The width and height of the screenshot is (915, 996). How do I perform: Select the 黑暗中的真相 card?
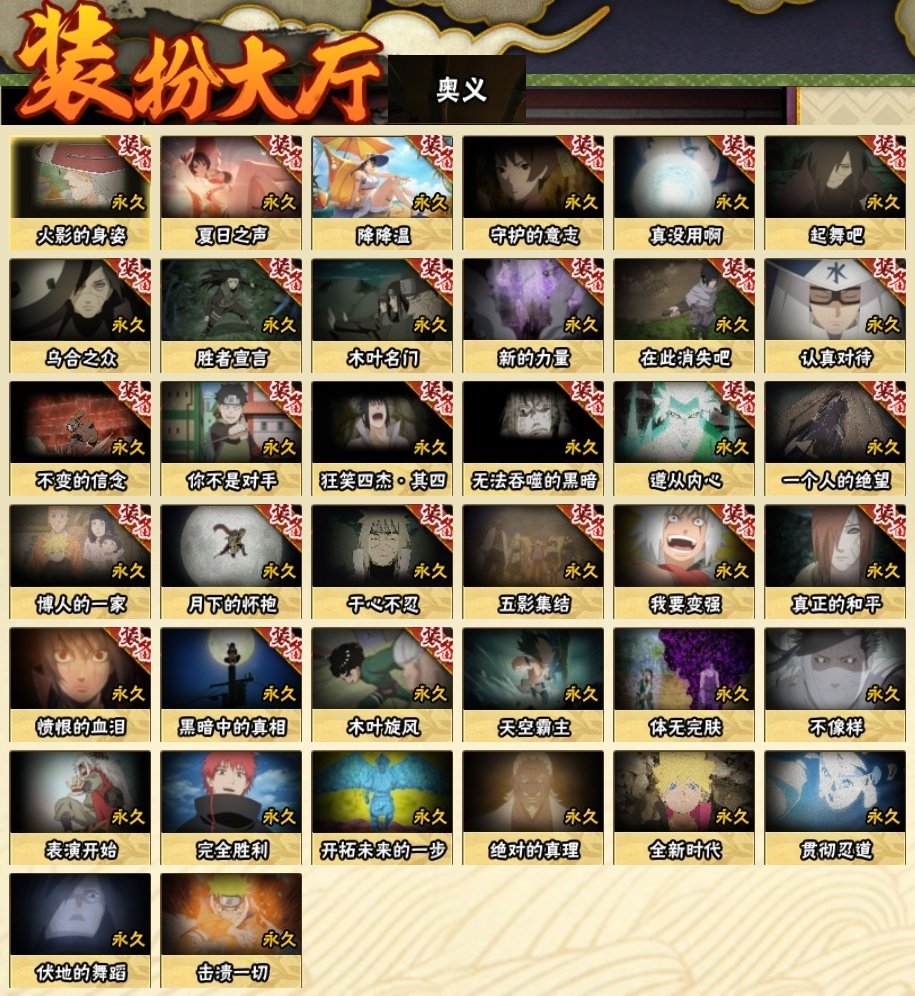point(232,690)
